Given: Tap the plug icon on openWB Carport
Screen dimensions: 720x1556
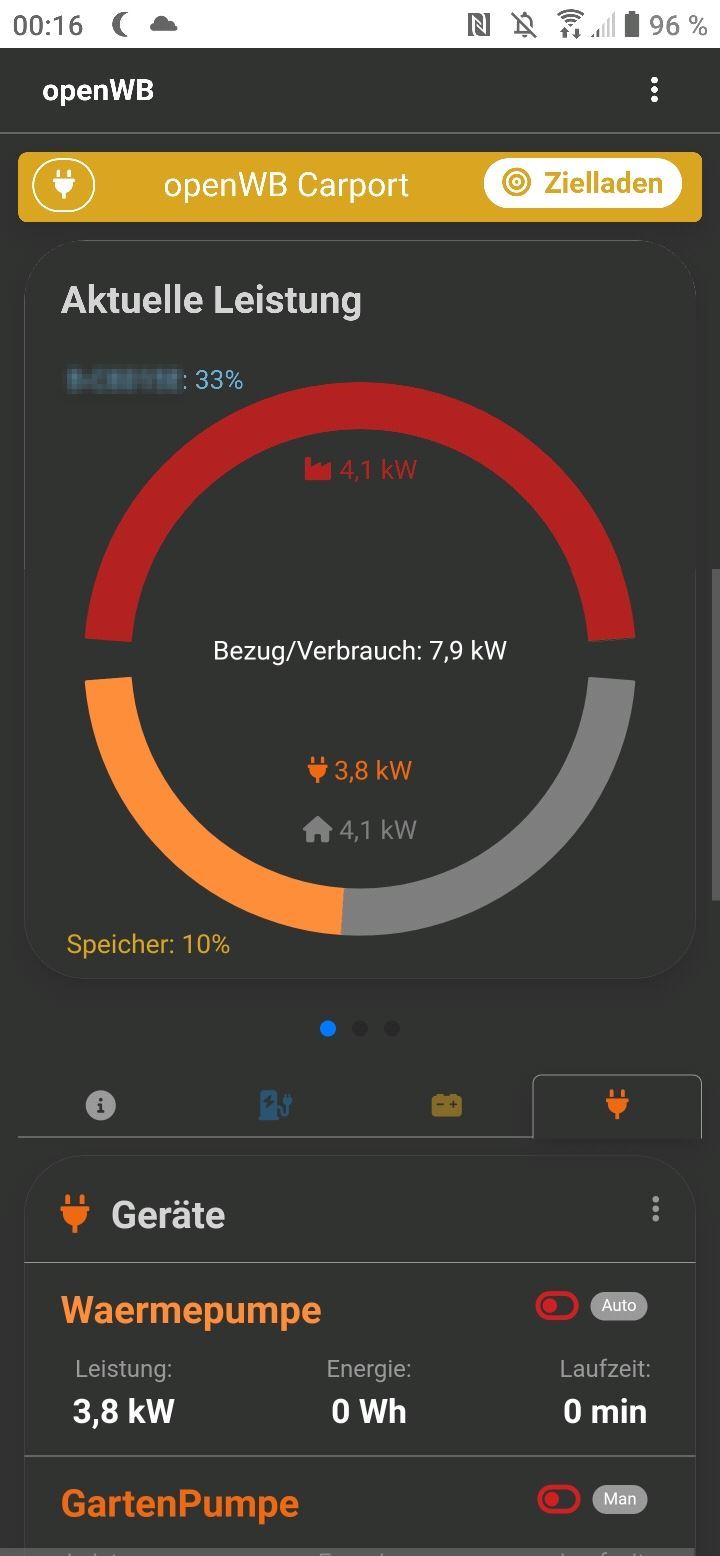Looking at the screenshot, I should pyautogui.click(x=63, y=185).
